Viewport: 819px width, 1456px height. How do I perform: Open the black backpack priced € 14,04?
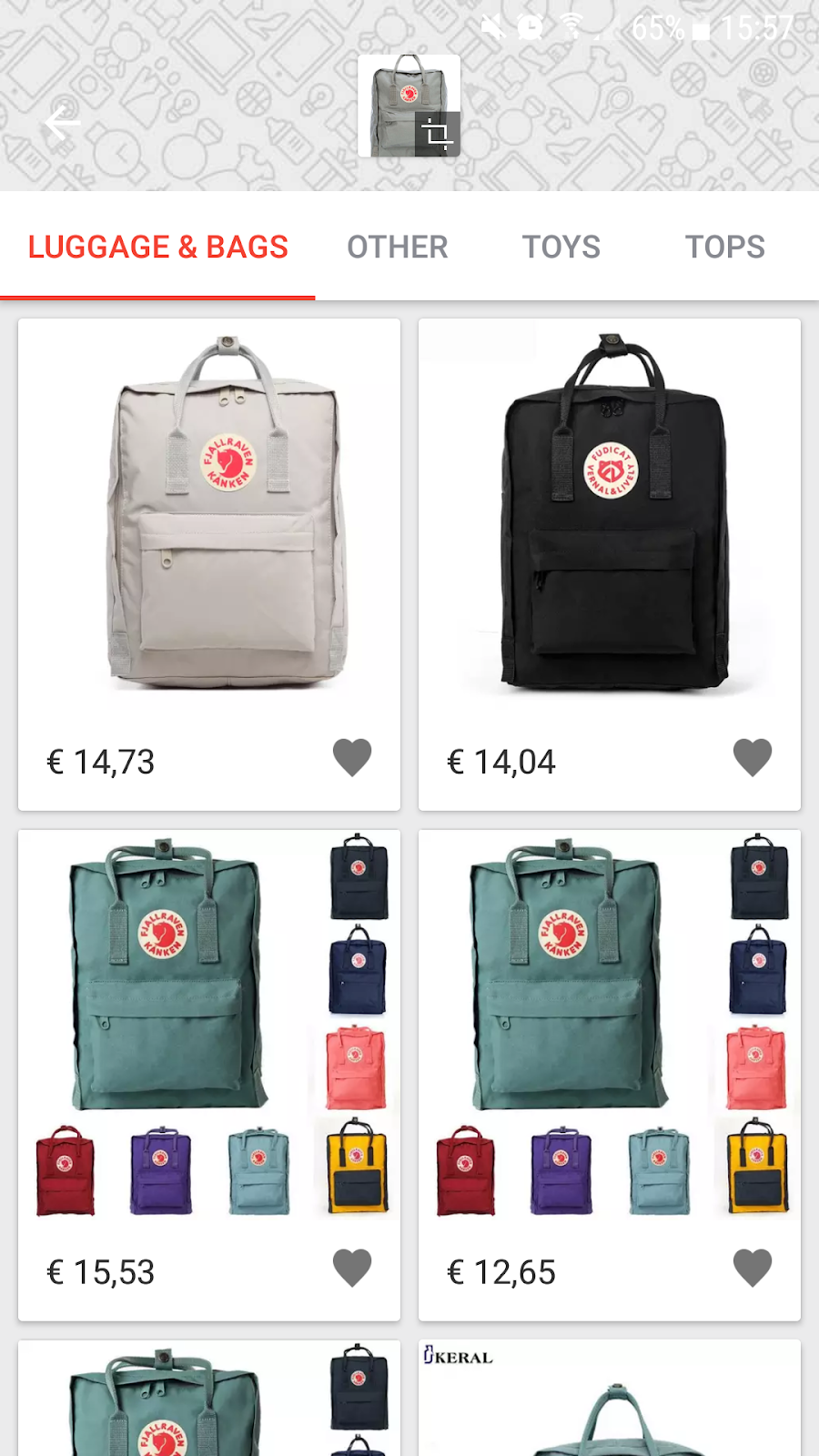pyautogui.click(x=610, y=564)
